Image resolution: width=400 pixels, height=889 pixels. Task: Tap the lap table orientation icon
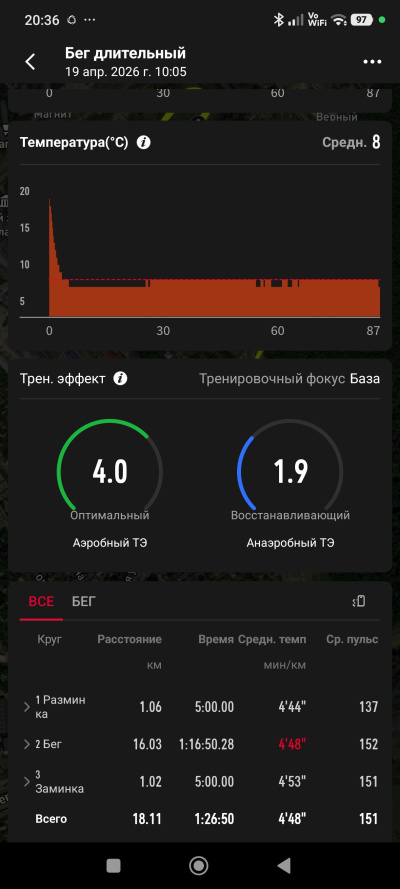tap(358, 602)
